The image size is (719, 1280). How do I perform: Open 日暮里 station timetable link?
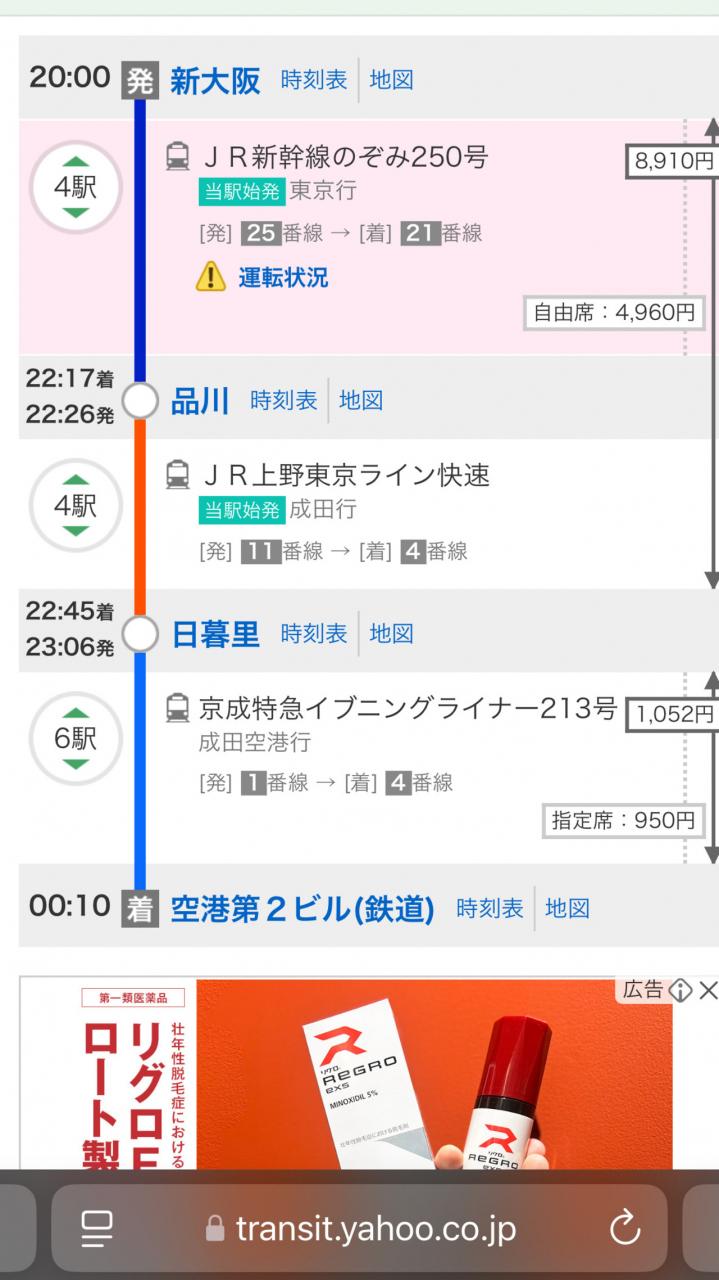coord(313,634)
